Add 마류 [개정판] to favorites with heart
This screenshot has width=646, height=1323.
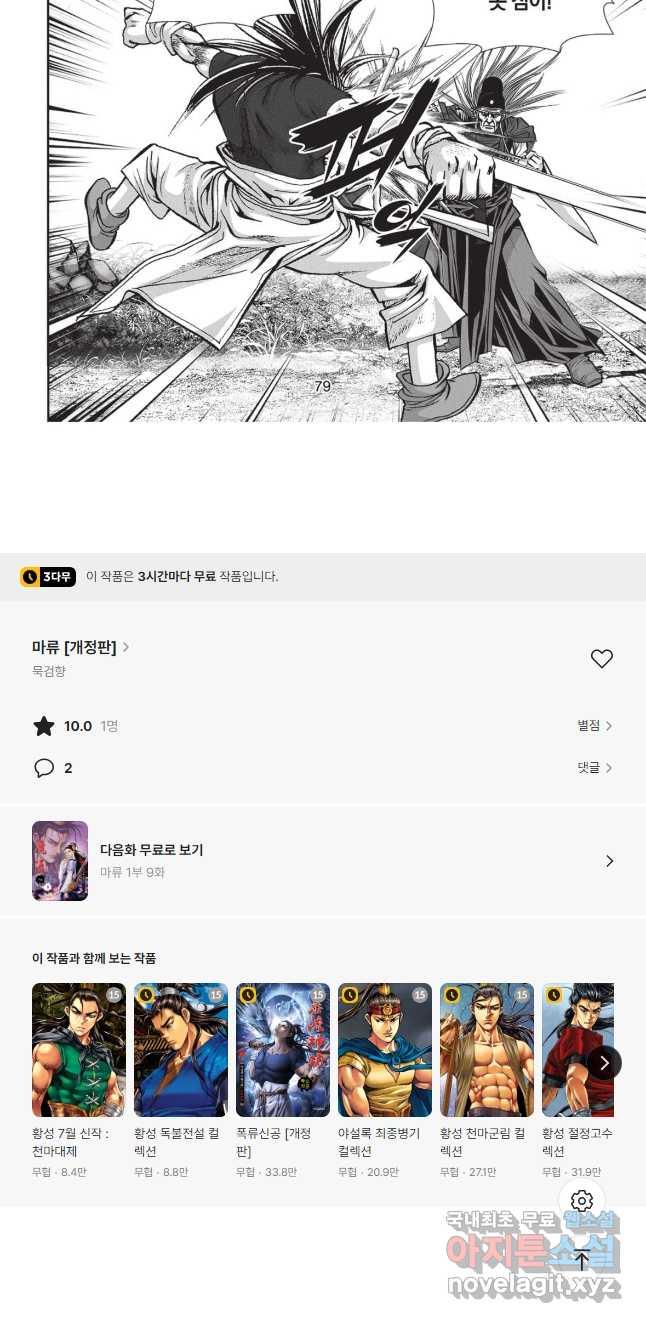pos(601,659)
